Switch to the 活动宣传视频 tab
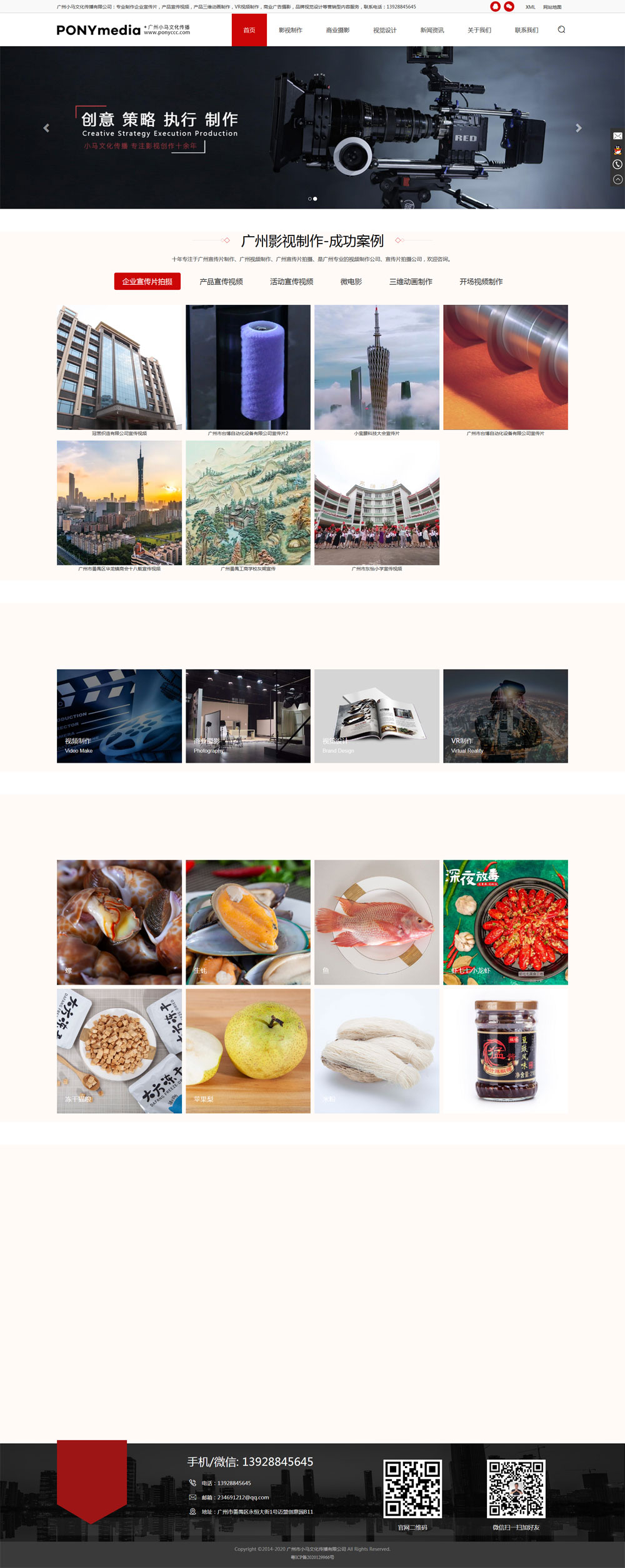Screen dimensions: 625x1568 coord(291,282)
